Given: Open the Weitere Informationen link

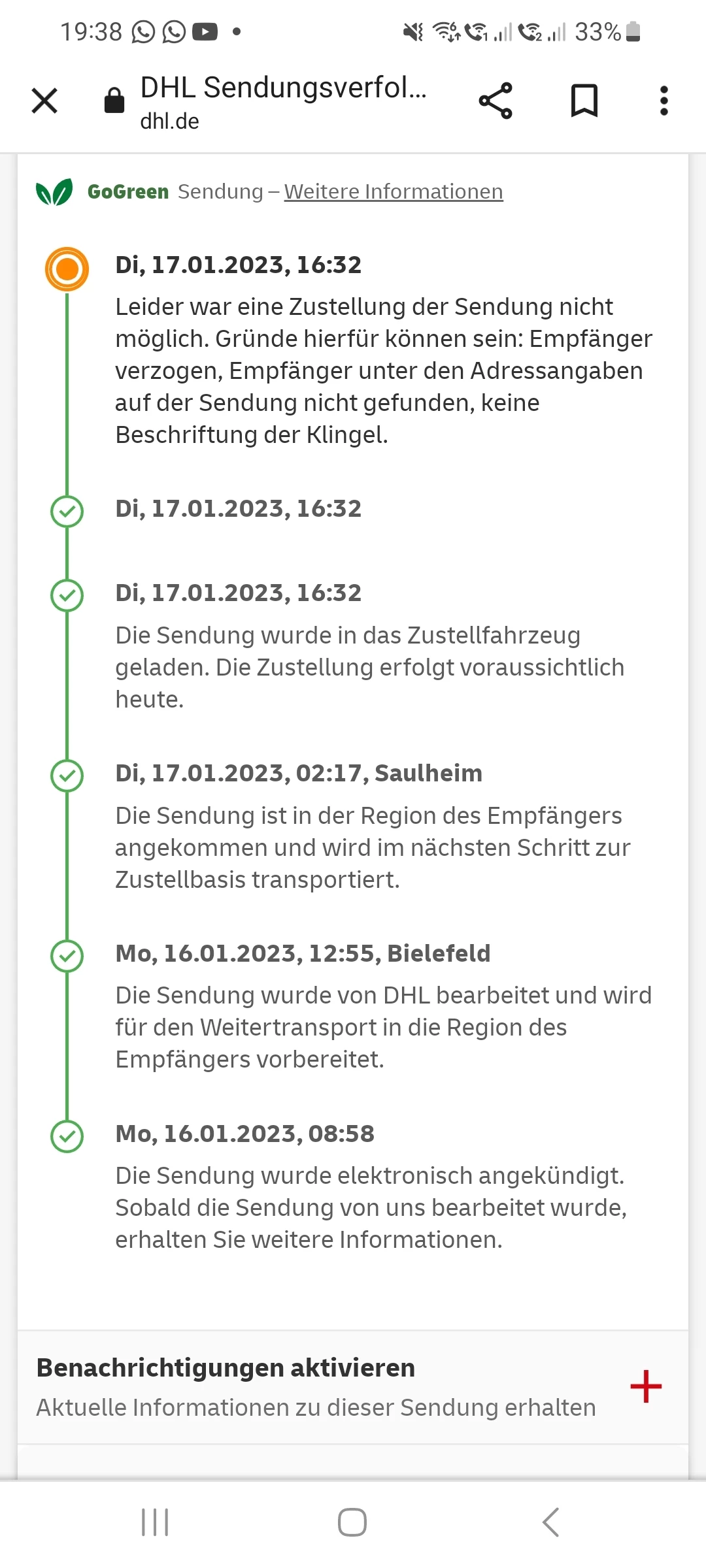Looking at the screenshot, I should pos(393,191).
